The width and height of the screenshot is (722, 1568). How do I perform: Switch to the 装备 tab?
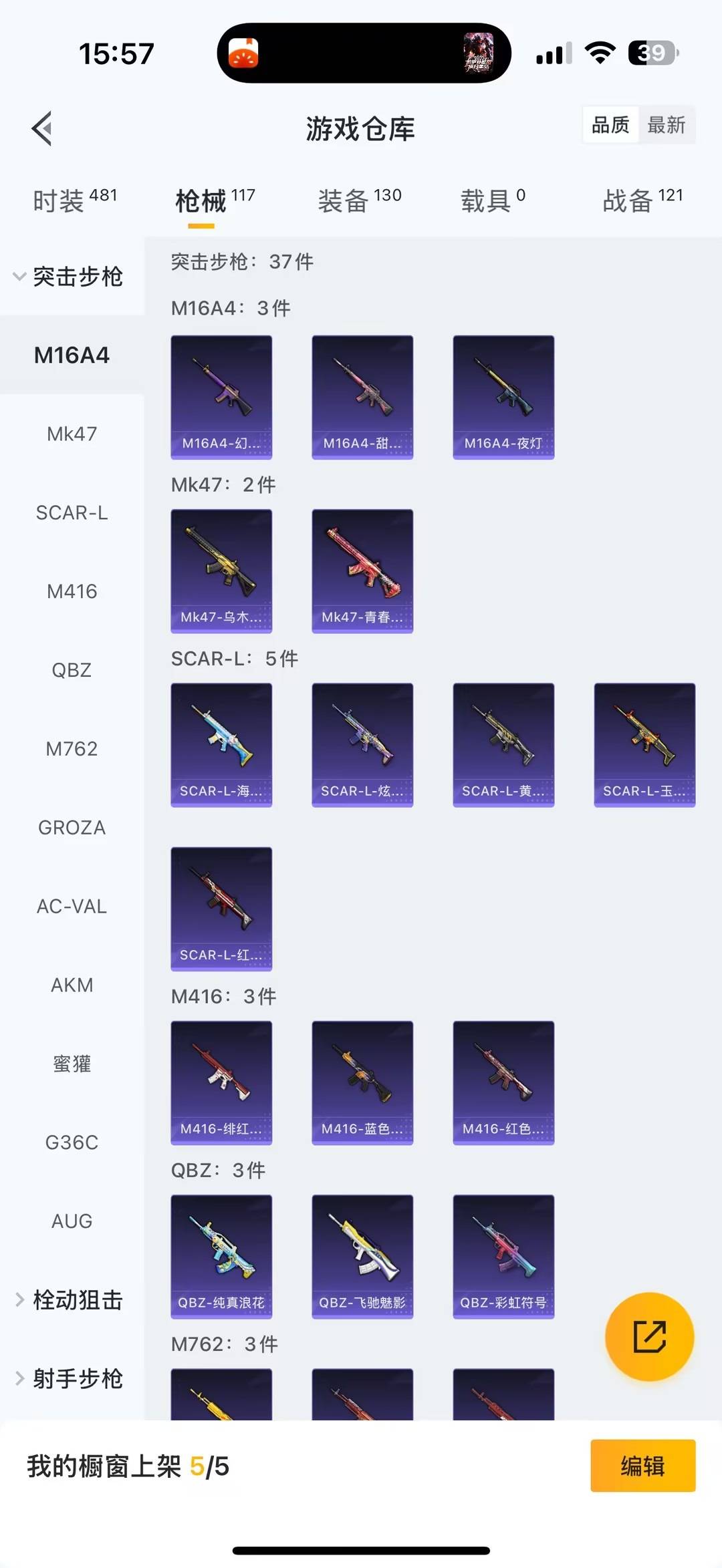click(359, 200)
